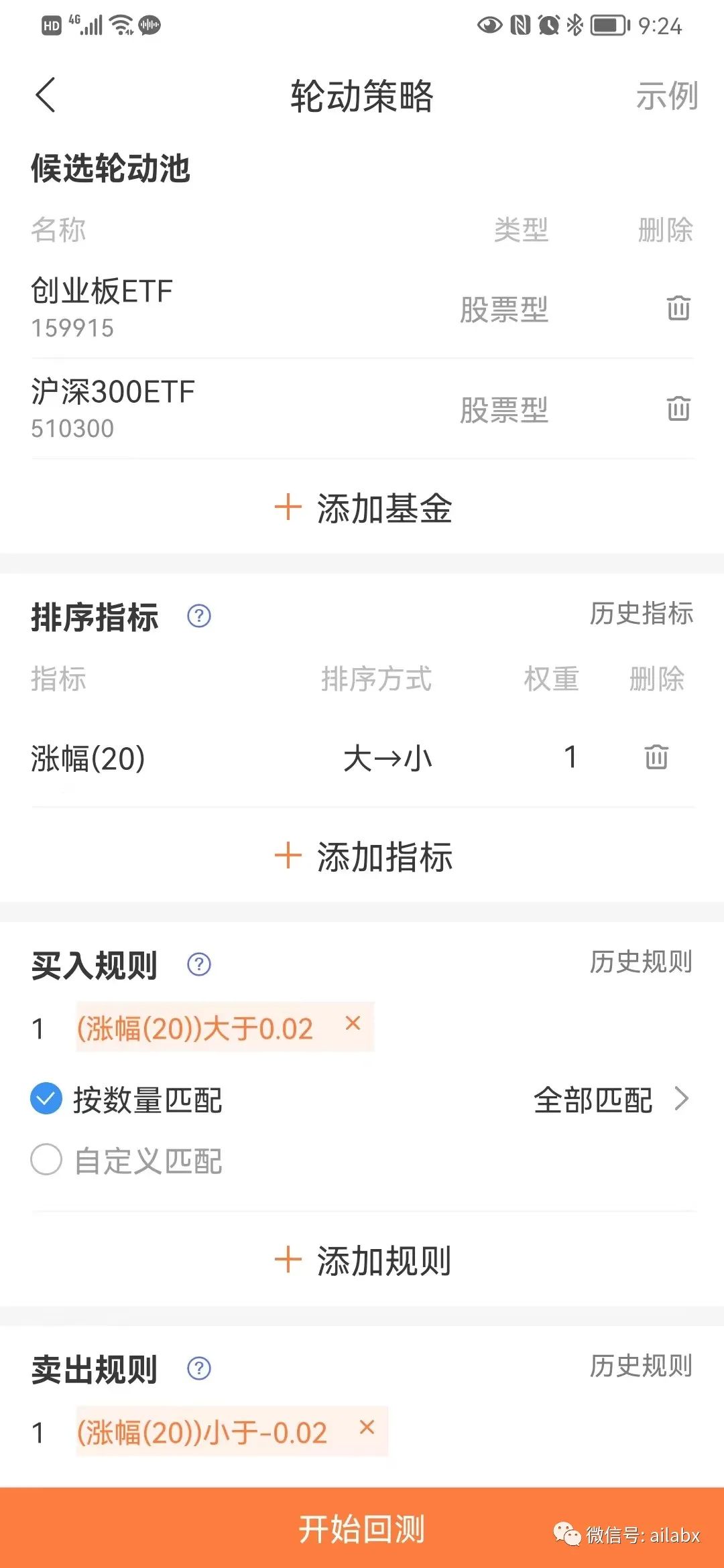Tap 添加规则 to add buy rule

click(x=363, y=1261)
